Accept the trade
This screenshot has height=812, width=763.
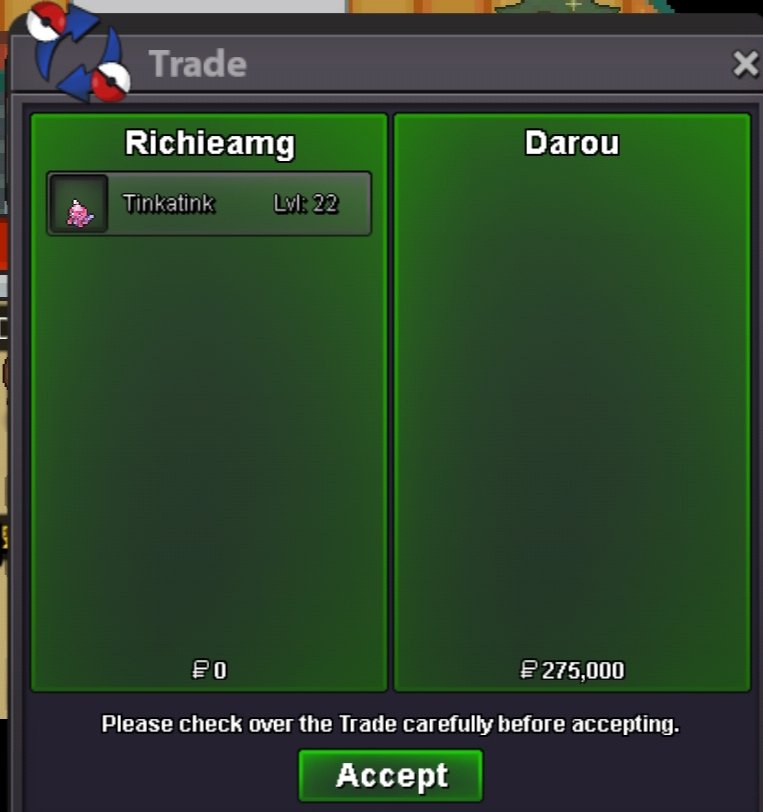(x=391, y=775)
